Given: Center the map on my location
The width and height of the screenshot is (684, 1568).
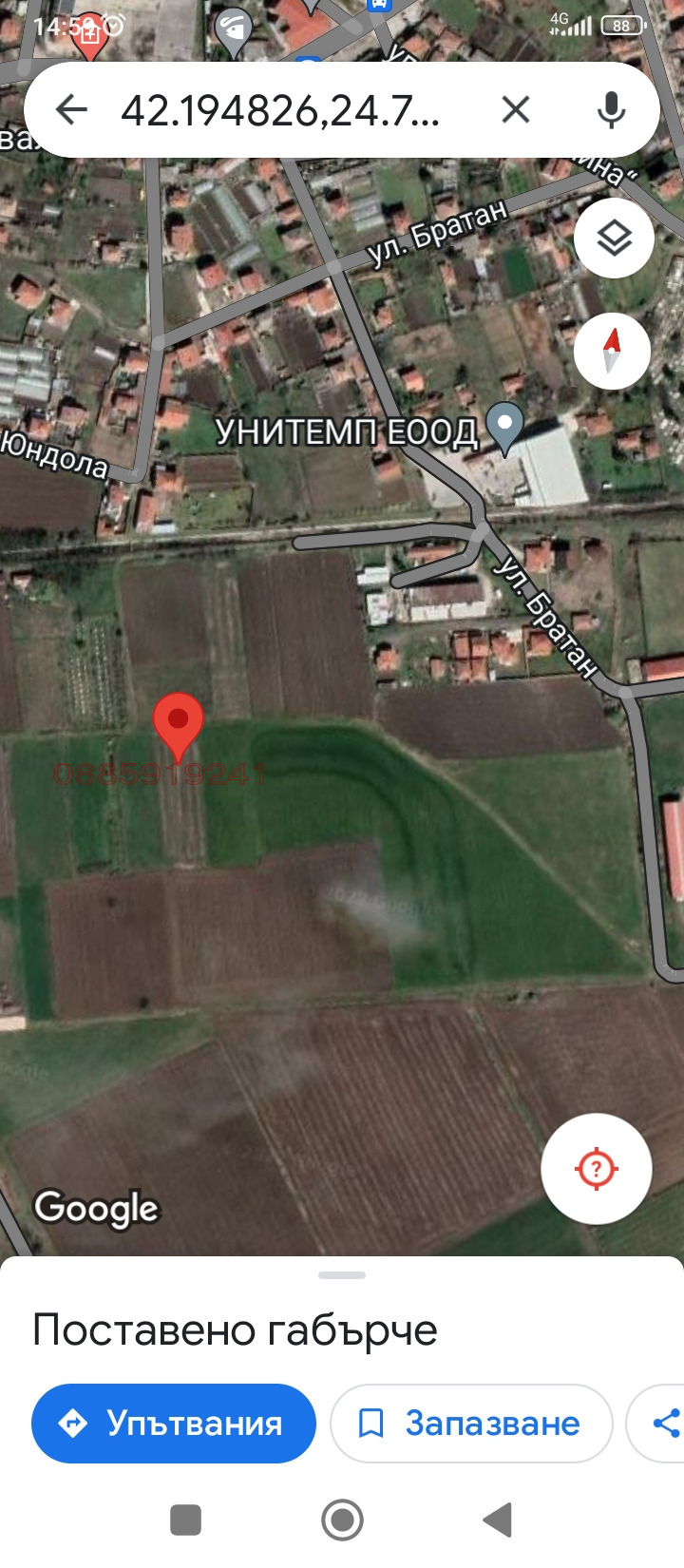Looking at the screenshot, I should coord(596,1168).
